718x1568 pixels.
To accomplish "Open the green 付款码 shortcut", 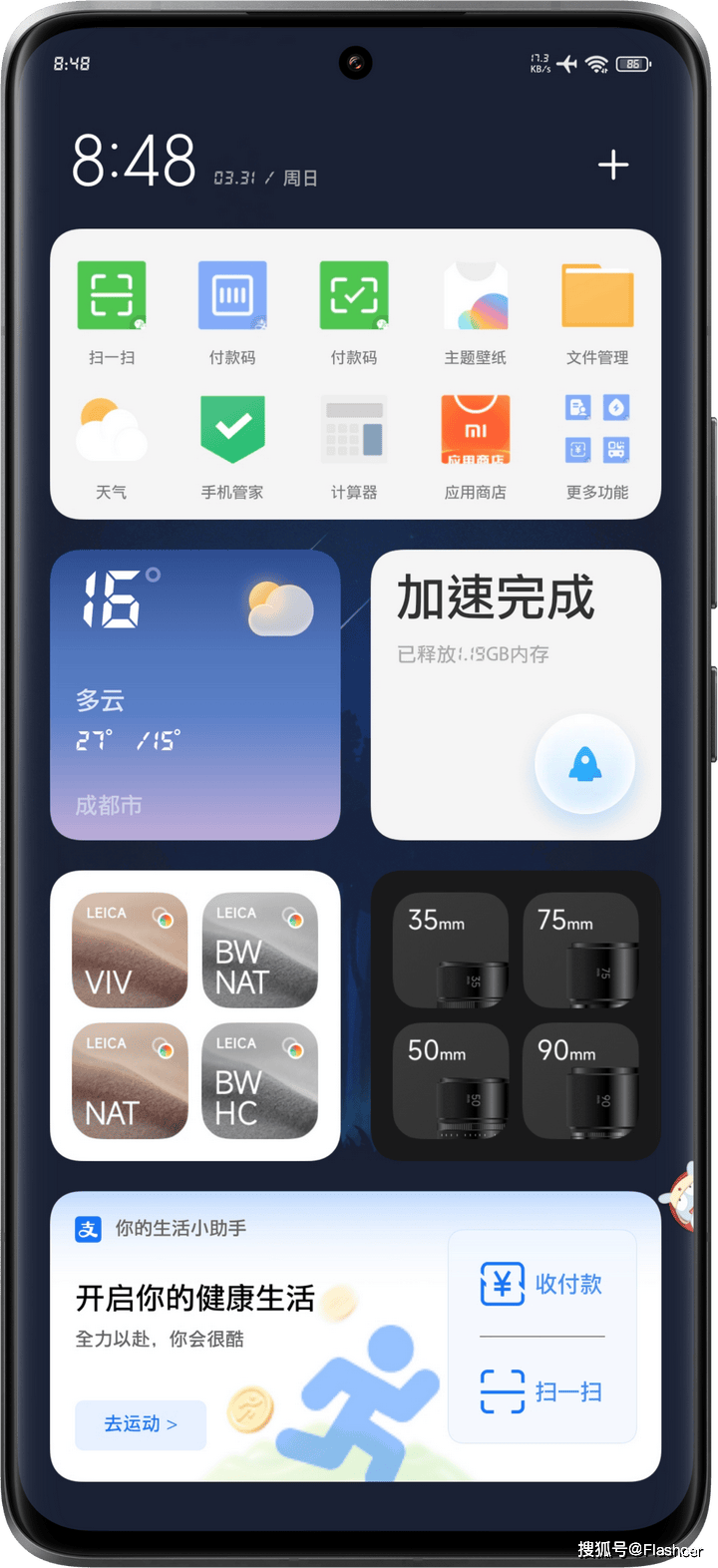I will pos(354,296).
